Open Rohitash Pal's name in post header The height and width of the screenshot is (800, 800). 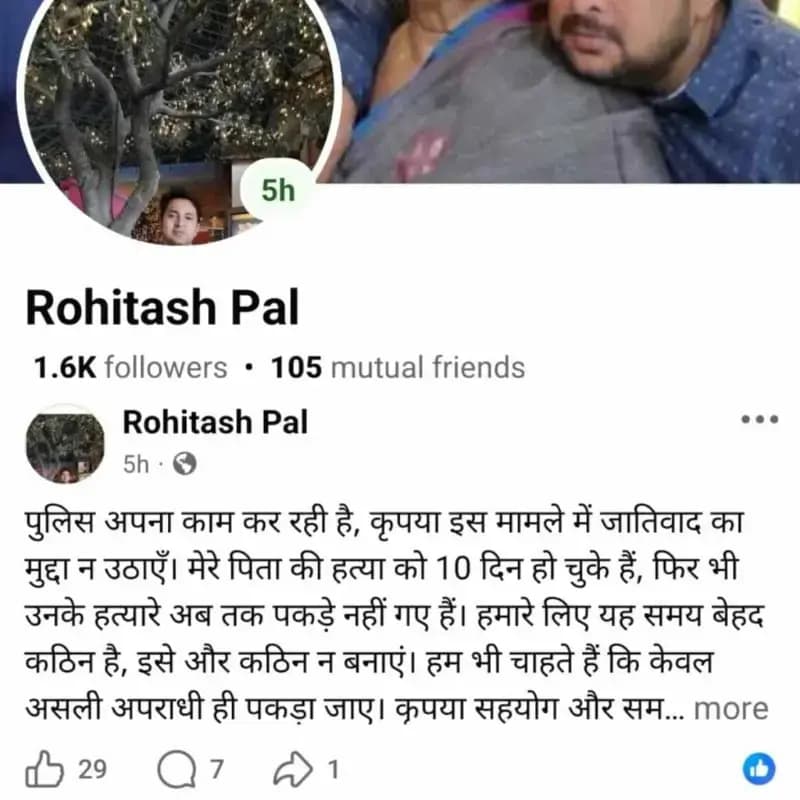point(215,422)
